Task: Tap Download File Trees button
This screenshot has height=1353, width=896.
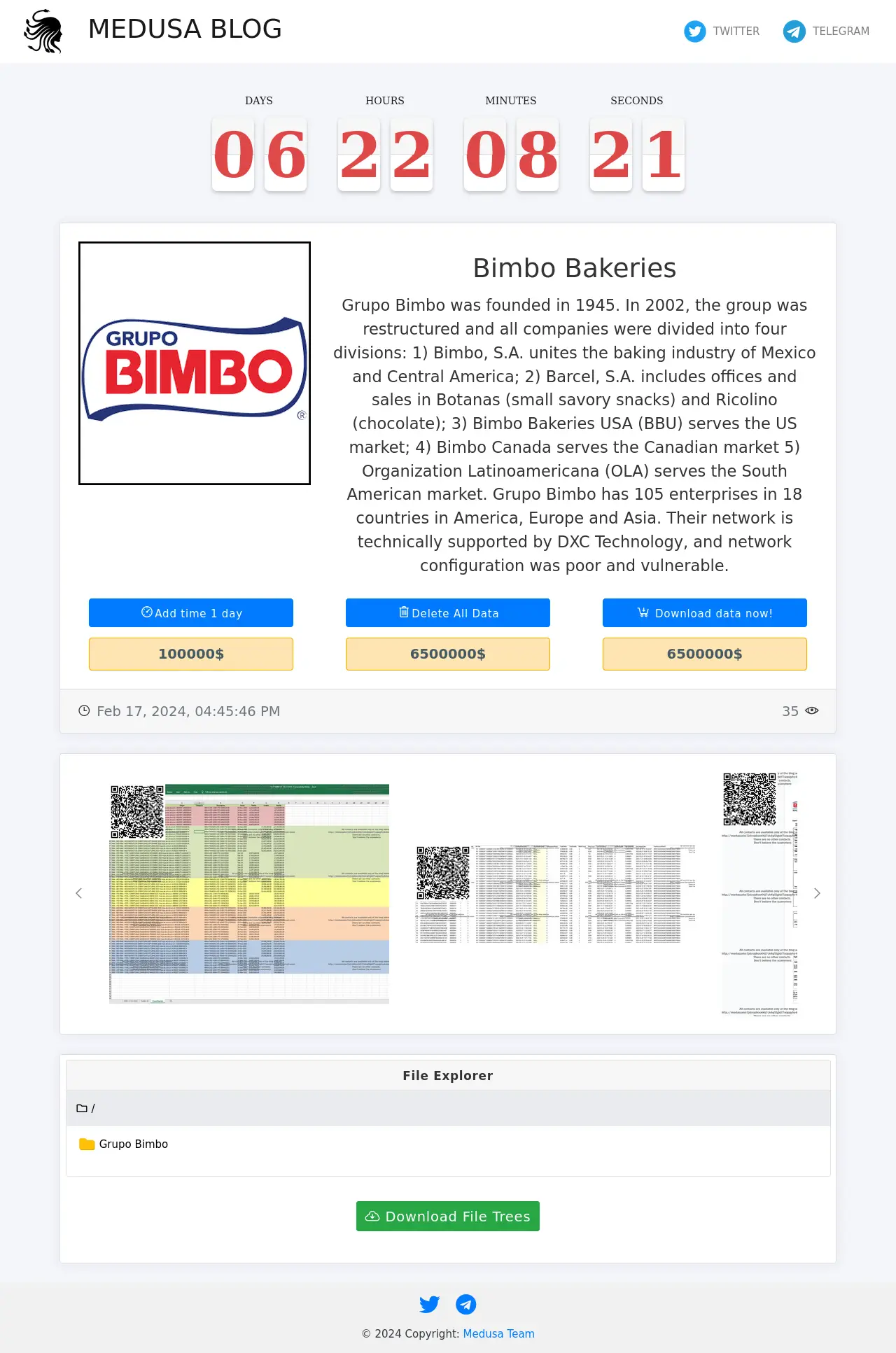Action: pos(448,1217)
